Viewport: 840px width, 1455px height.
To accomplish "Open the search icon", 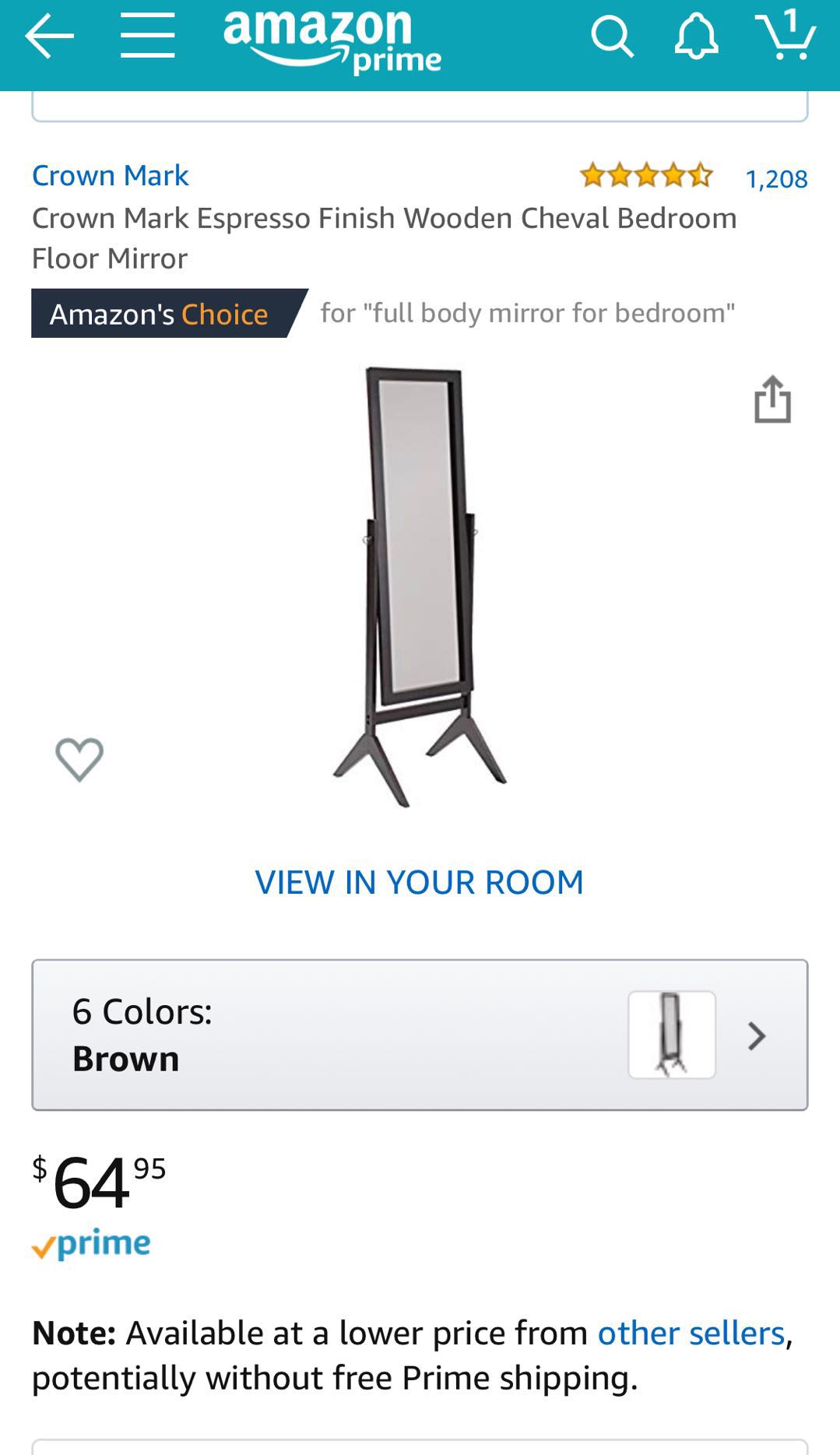I will (611, 37).
